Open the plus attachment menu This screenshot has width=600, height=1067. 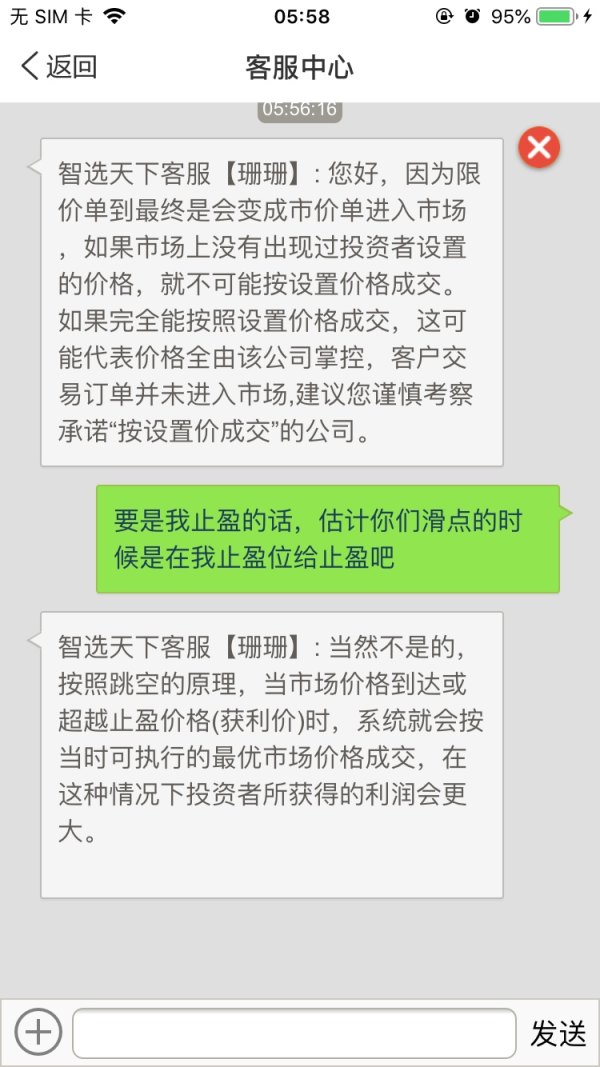[38, 1032]
